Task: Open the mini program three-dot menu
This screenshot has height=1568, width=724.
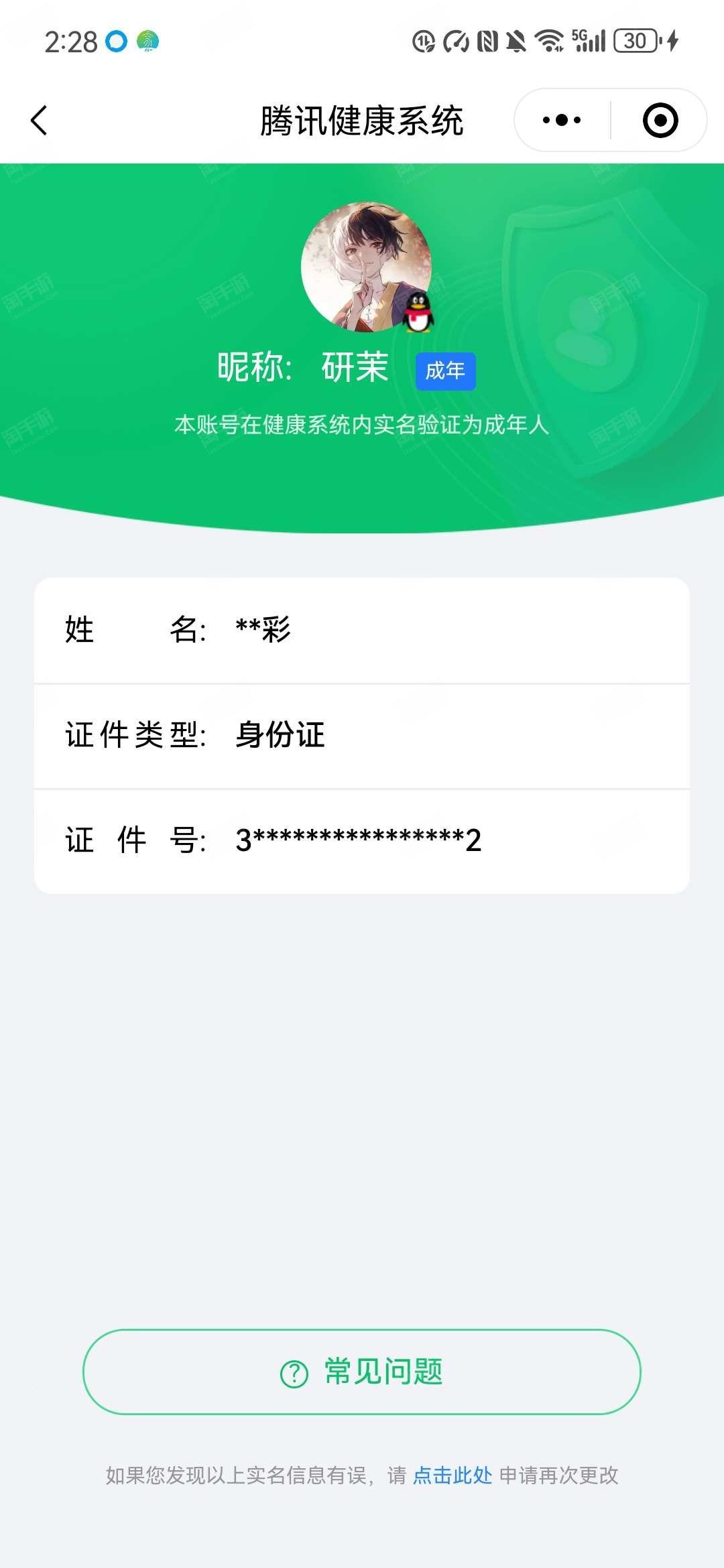Action: (562, 121)
